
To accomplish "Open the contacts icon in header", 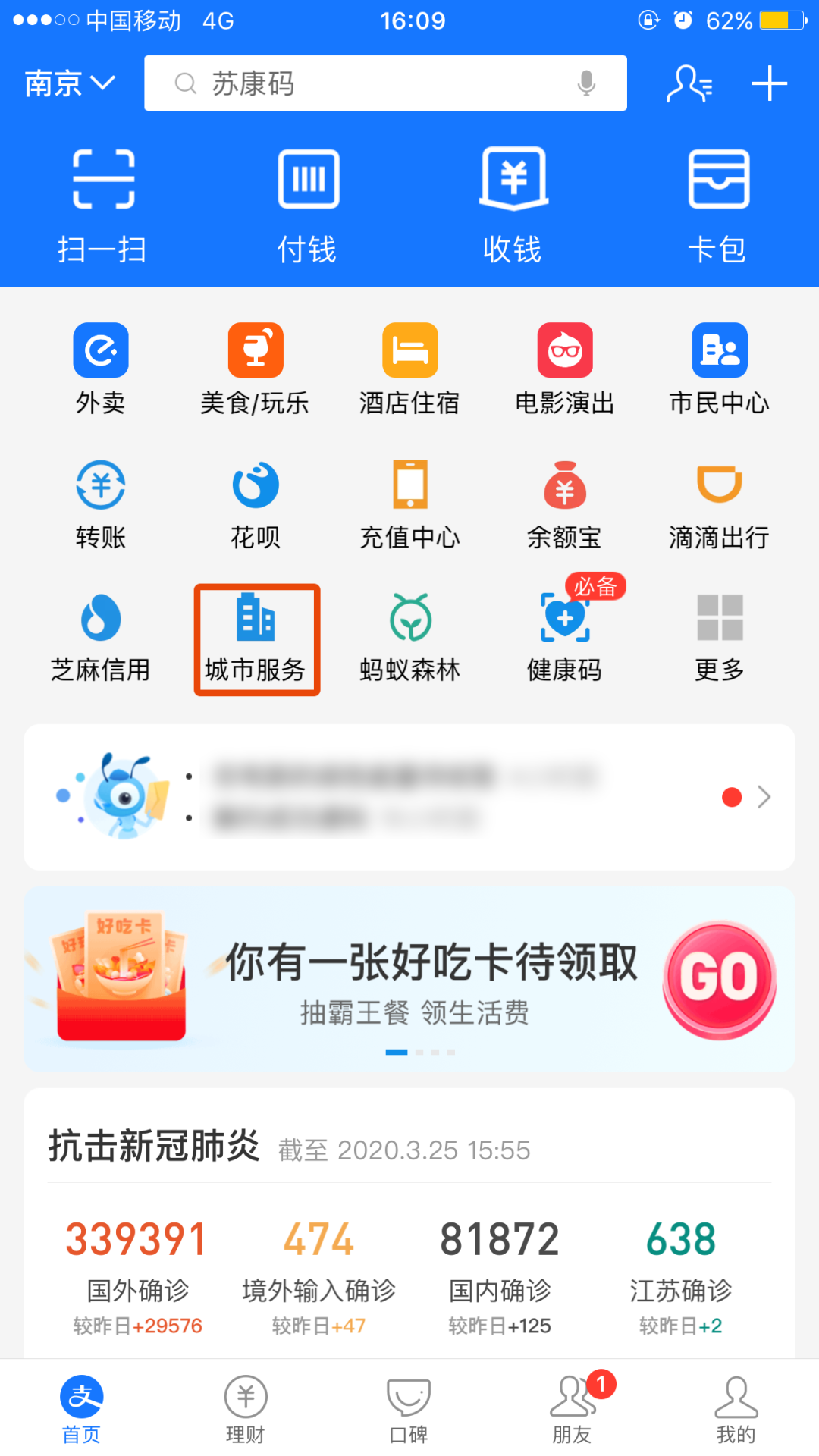I will 689,83.
